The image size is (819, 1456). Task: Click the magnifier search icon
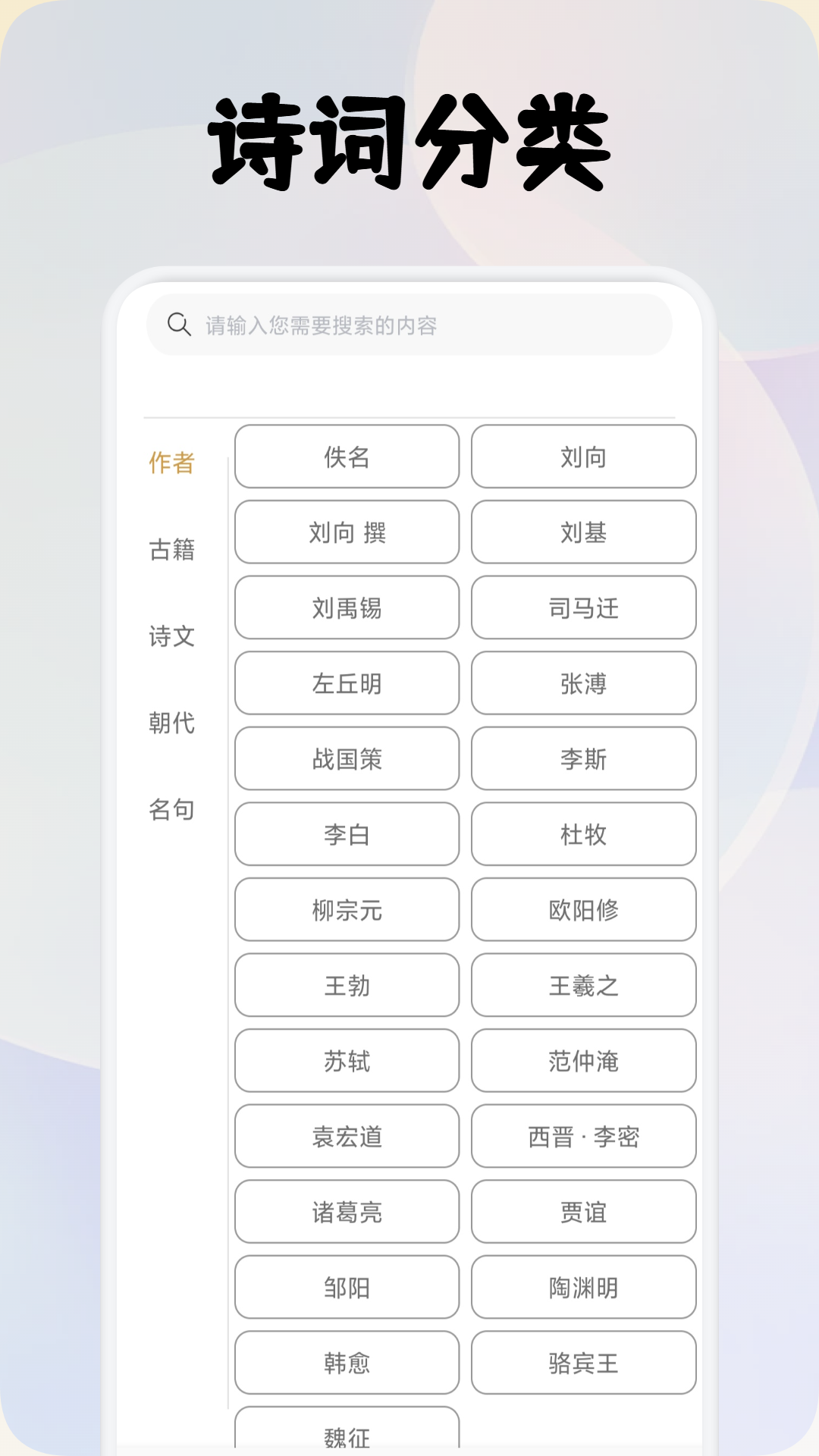pos(179,324)
